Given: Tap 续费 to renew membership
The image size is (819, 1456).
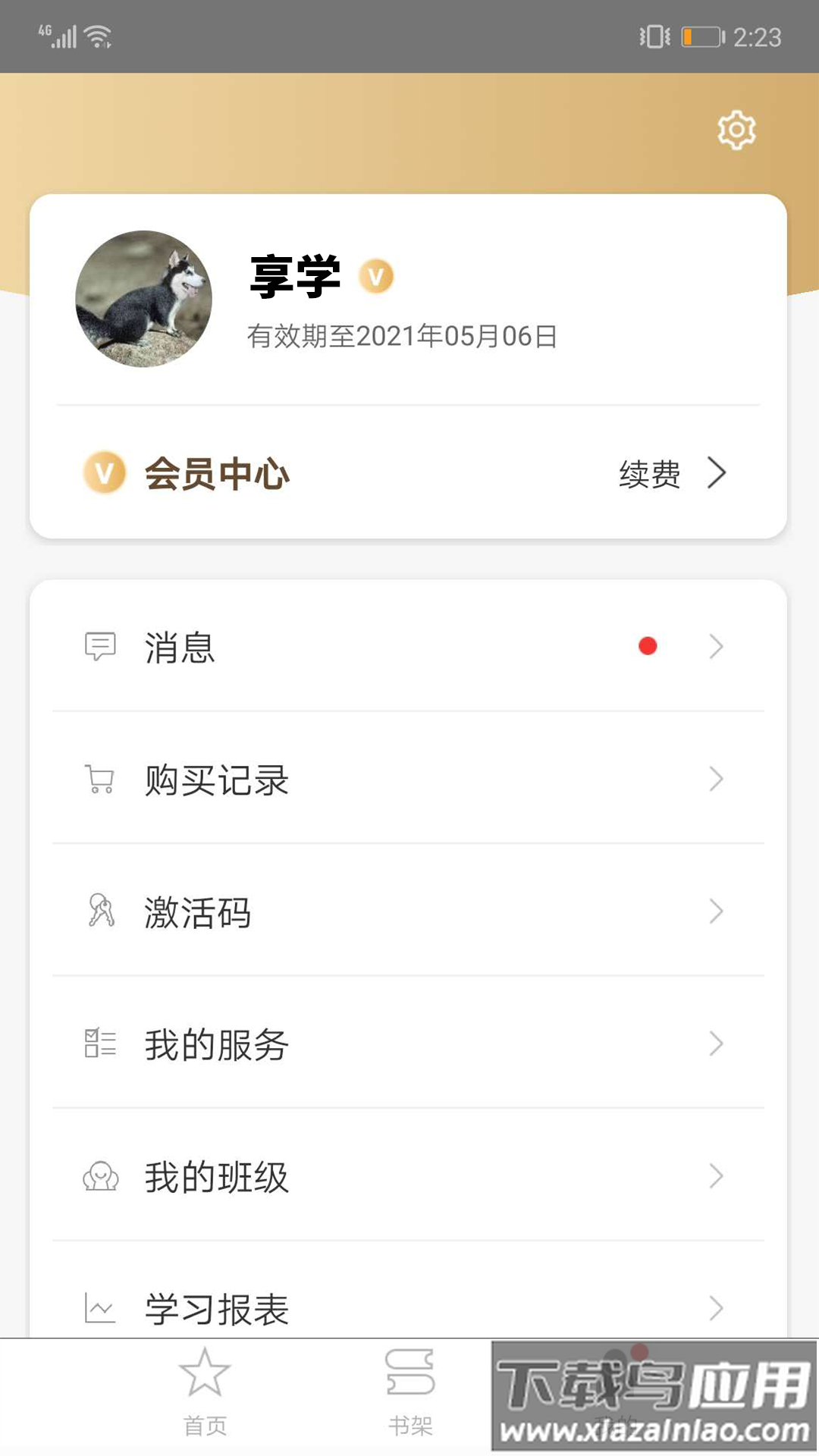Looking at the screenshot, I should [649, 472].
